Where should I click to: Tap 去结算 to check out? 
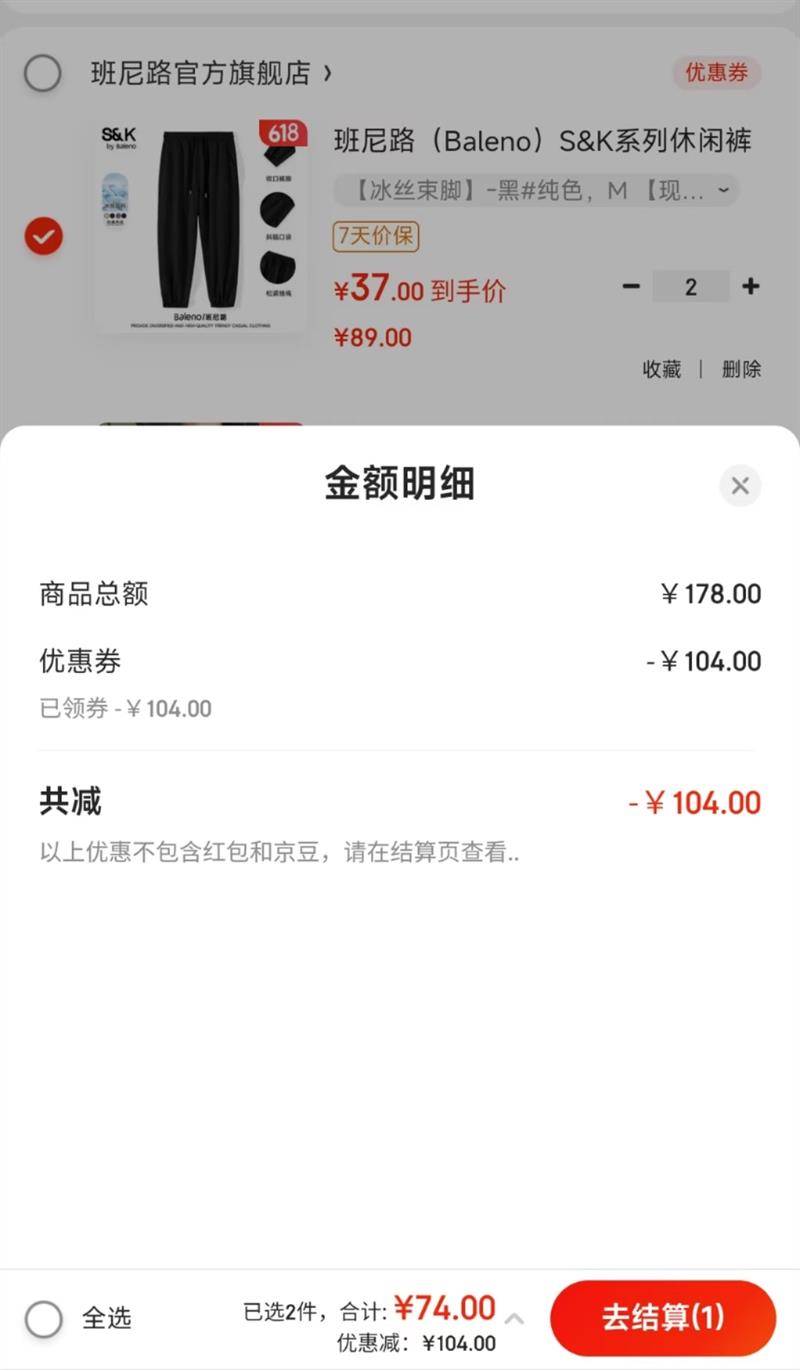coord(662,1317)
